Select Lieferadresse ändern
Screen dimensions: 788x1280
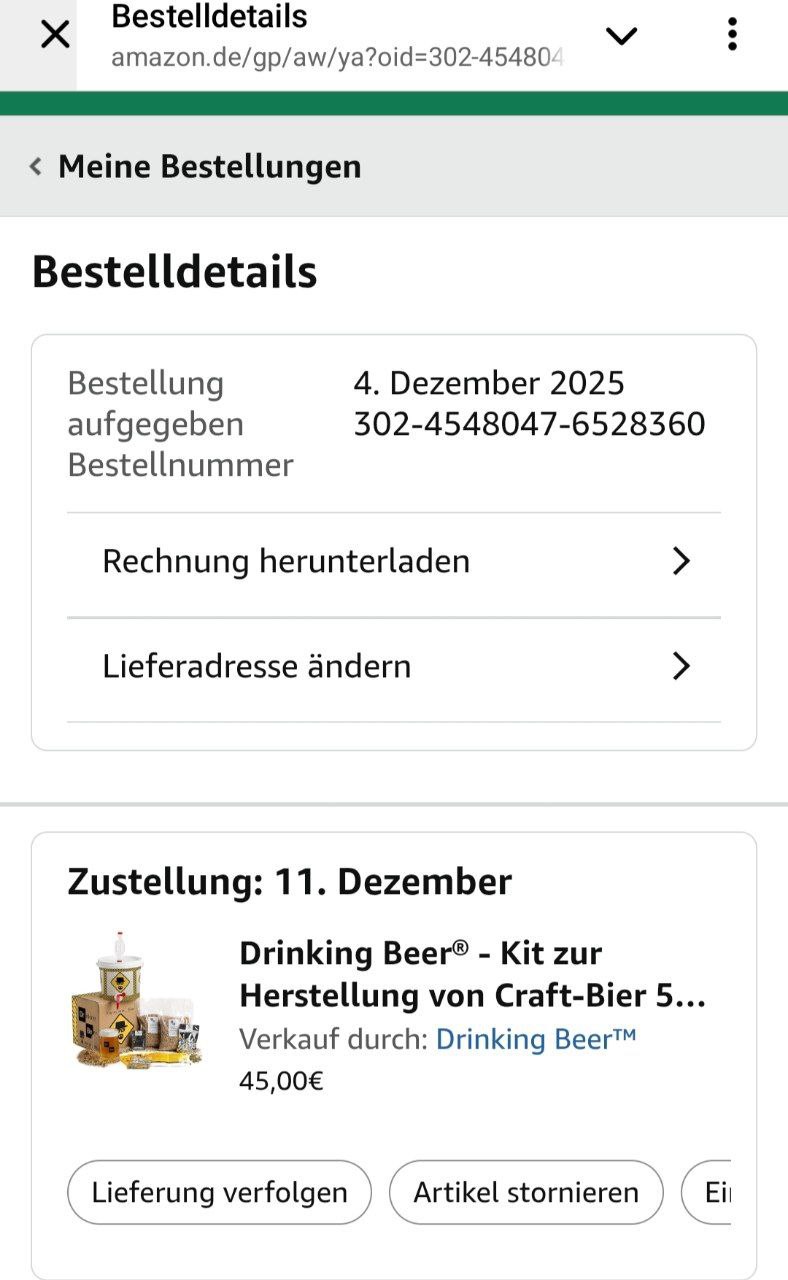[394, 667]
